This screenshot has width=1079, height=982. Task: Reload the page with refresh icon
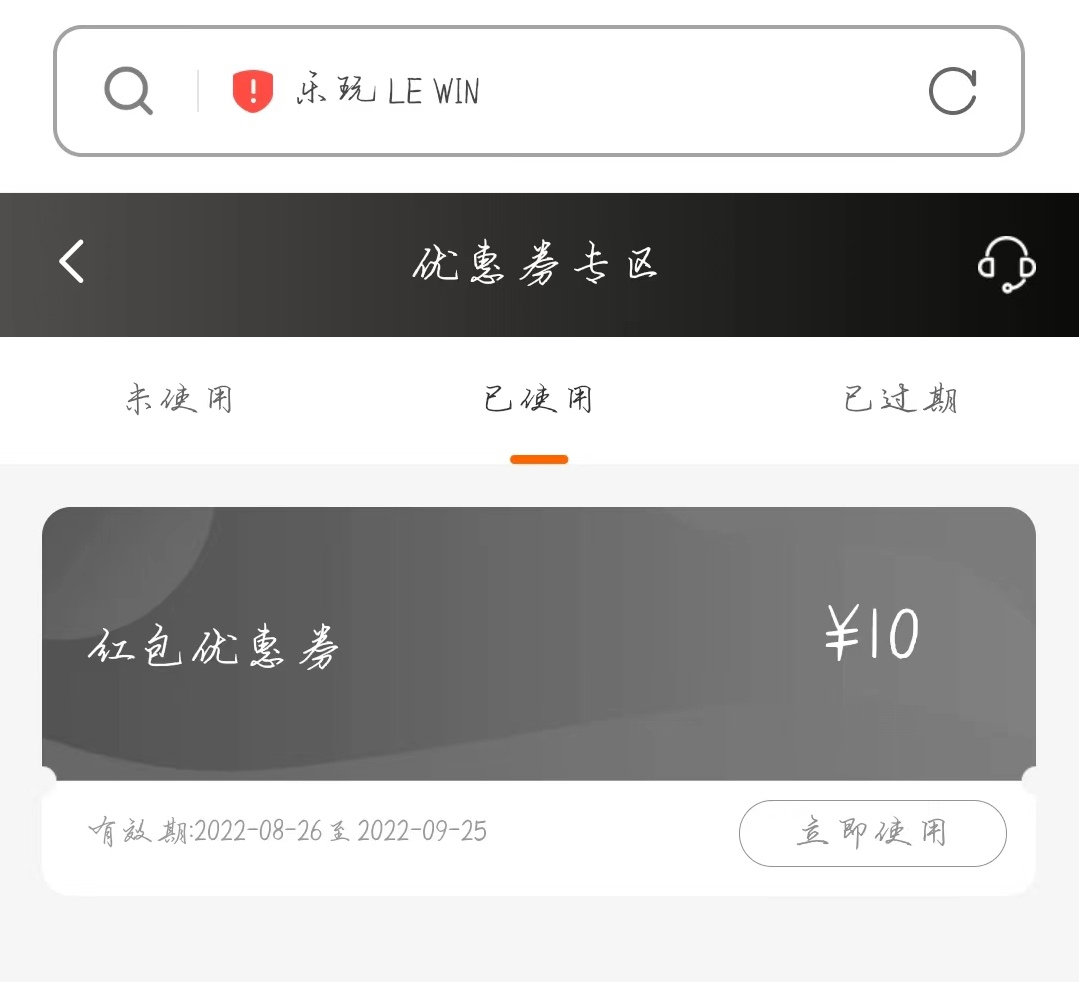click(x=952, y=91)
